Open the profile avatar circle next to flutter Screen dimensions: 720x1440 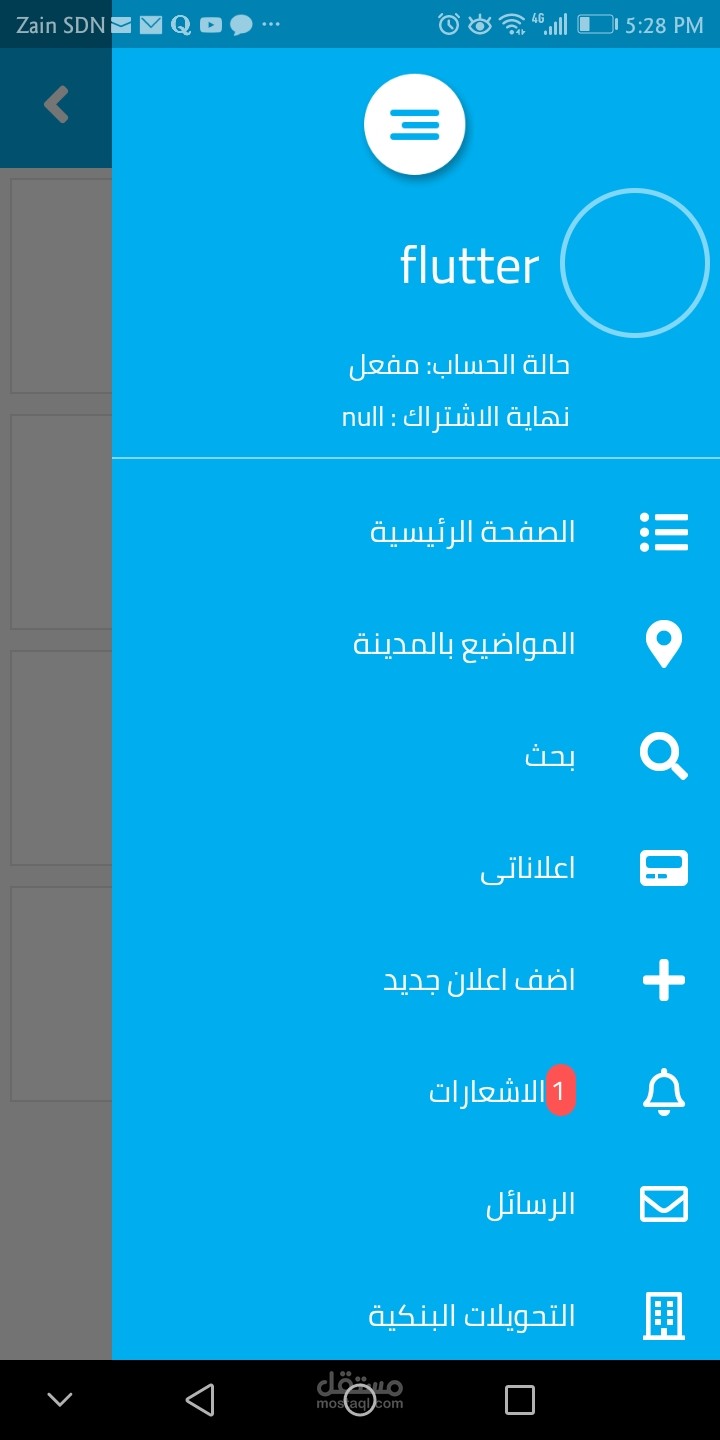click(x=635, y=262)
